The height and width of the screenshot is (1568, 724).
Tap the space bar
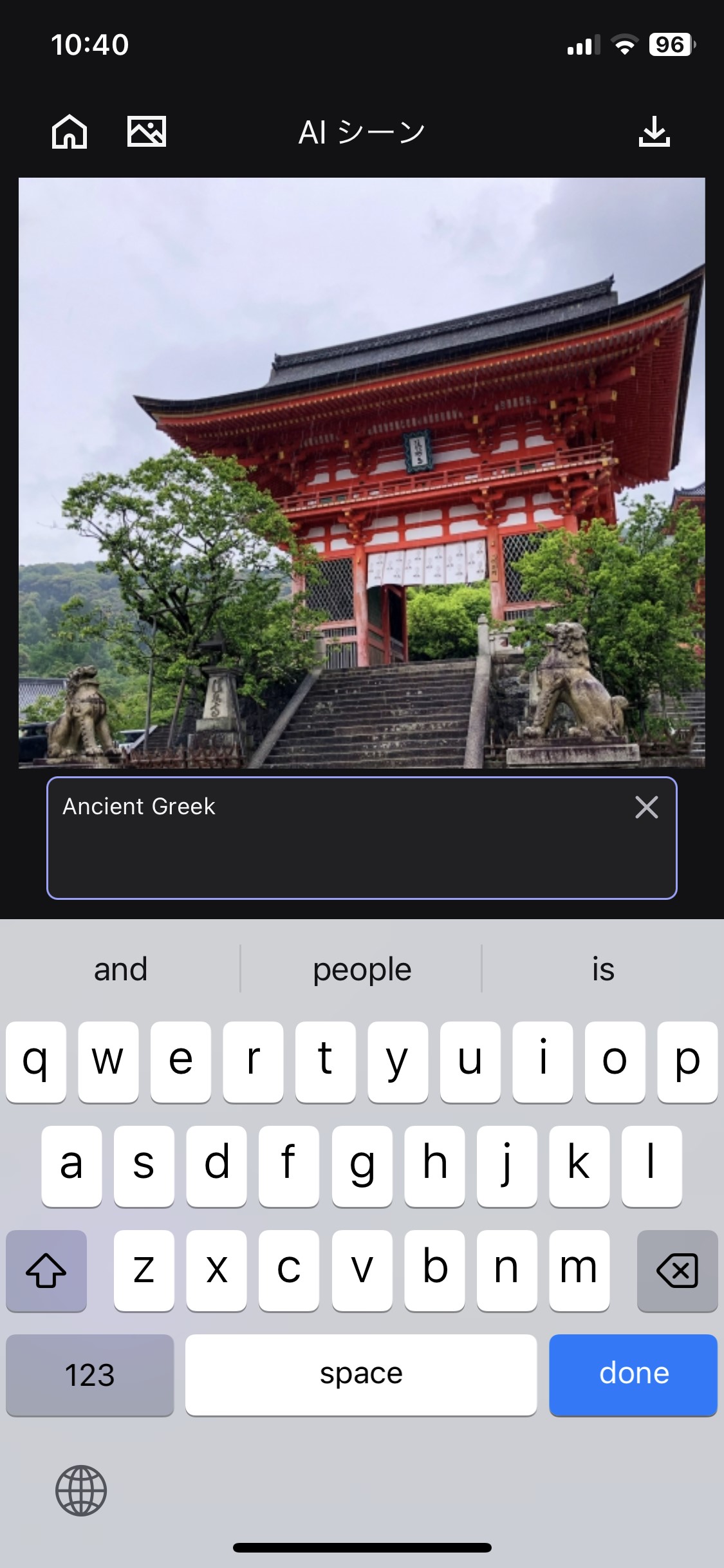[361, 1374]
